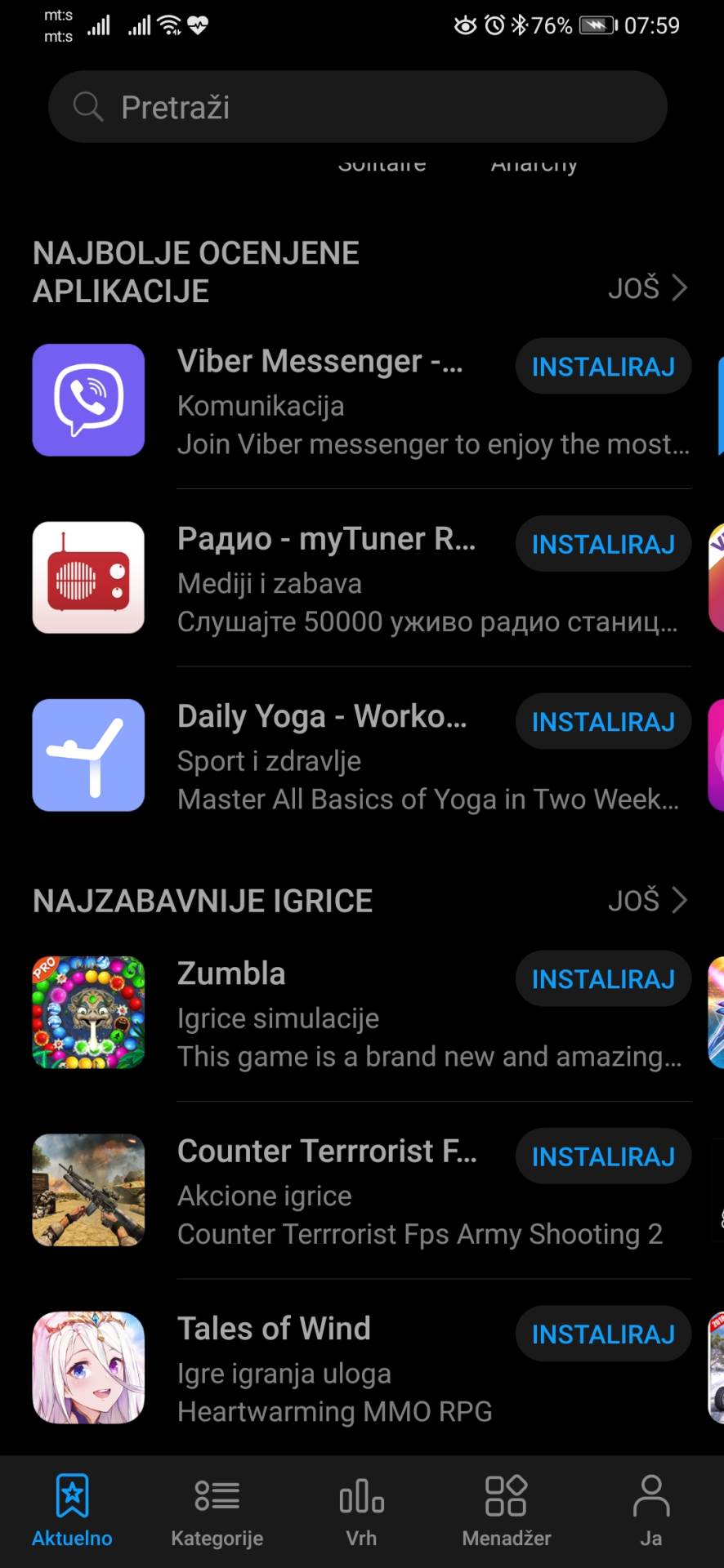Open JOŠ for Najzabavnije igrice
Screen dimensions: 724x1568
(646, 900)
